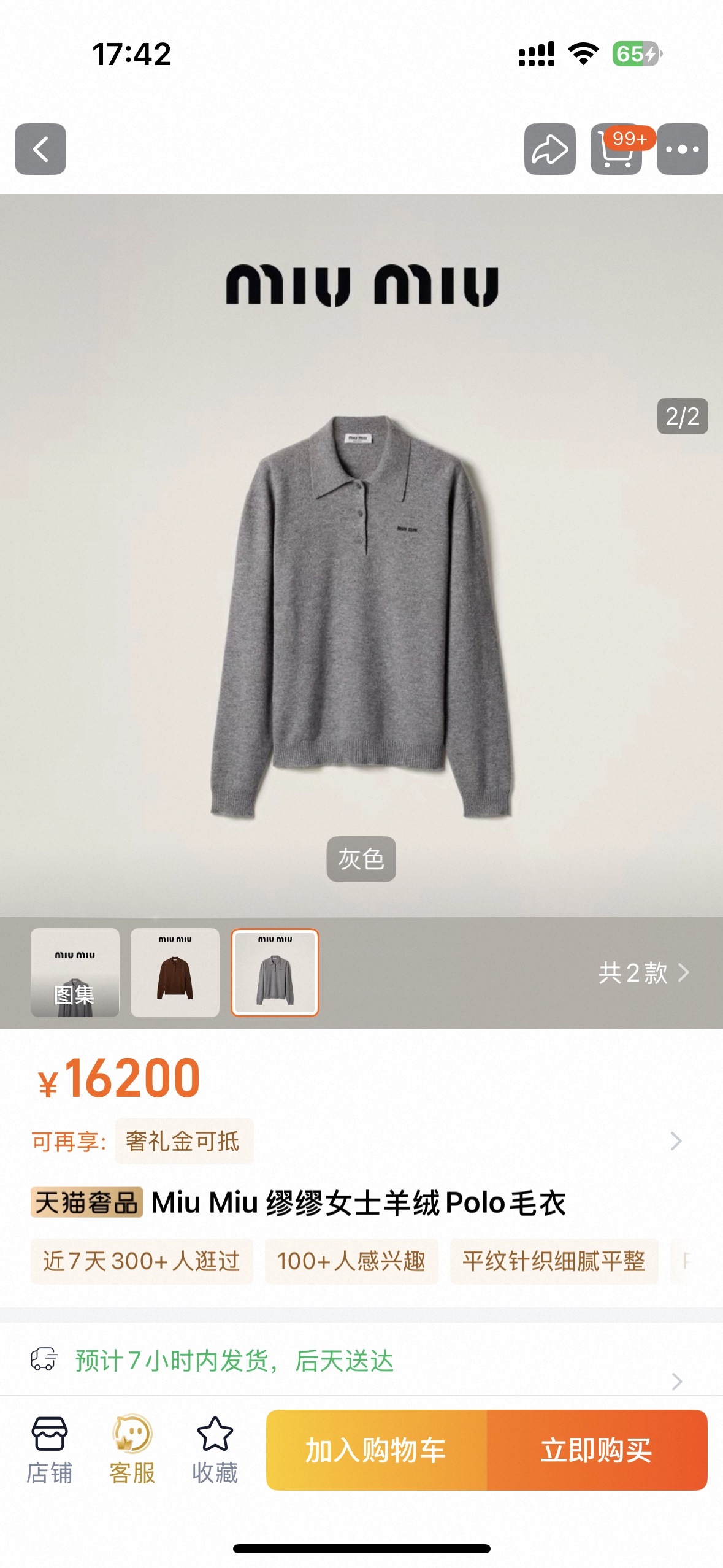
Task: Go back using the back arrow
Action: point(40,149)
